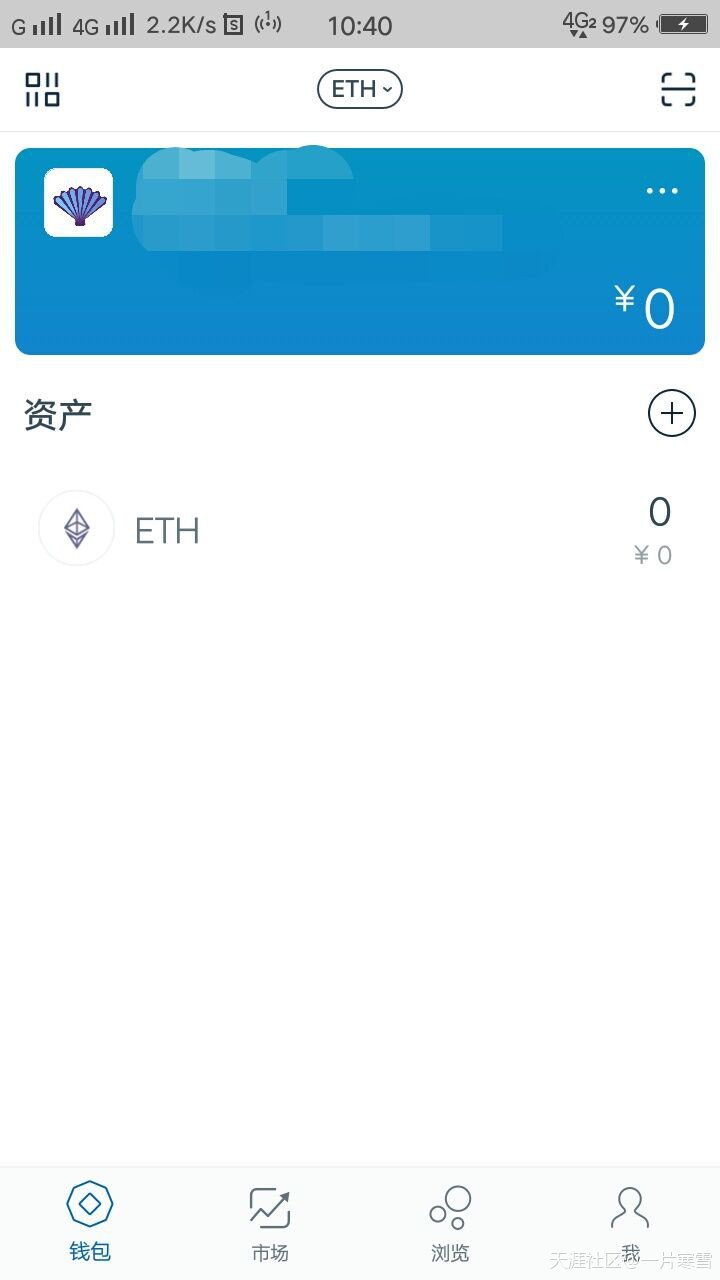The image size is (720, 1280).
Task: Switch to the 市场 tab
Action: [269, 1222]
